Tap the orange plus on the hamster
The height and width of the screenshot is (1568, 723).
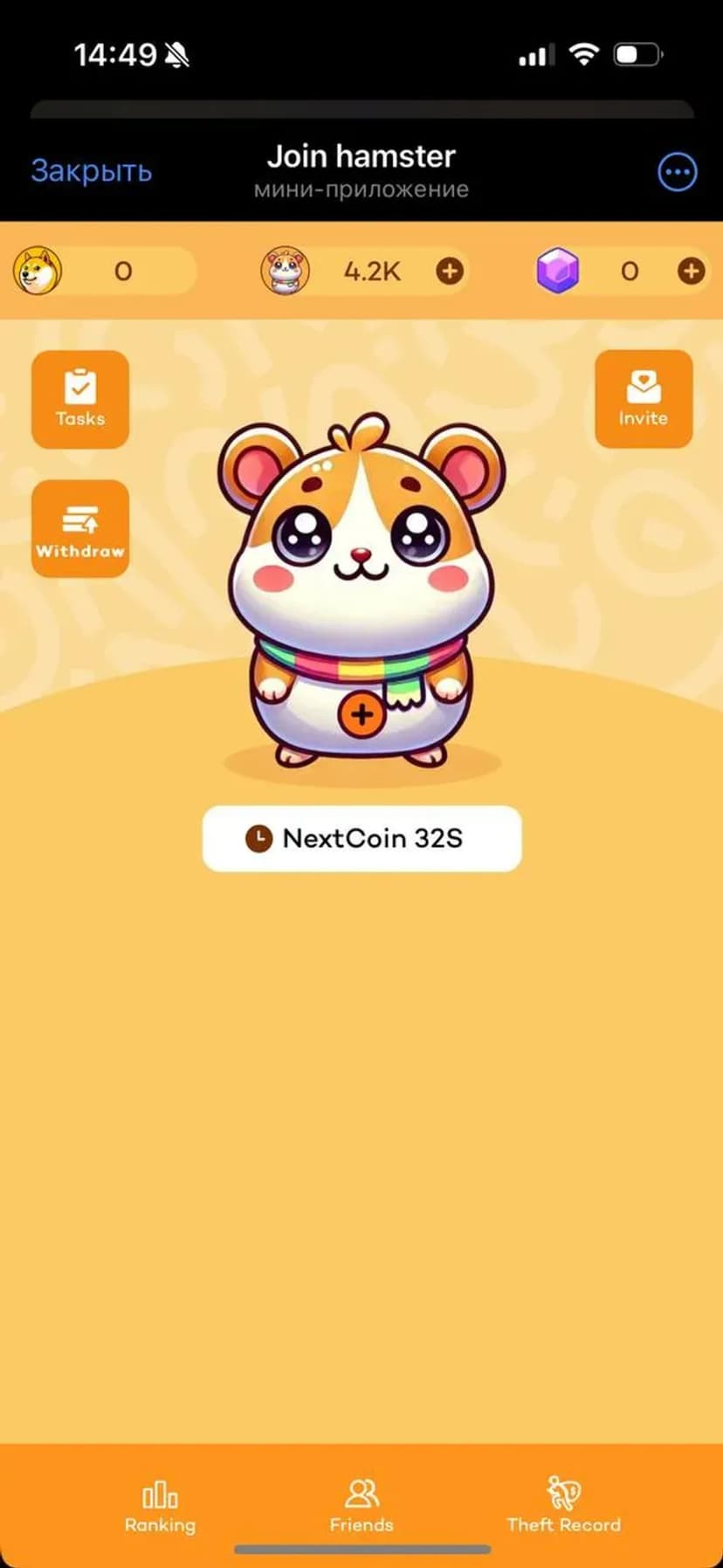[x=361, y=715]
